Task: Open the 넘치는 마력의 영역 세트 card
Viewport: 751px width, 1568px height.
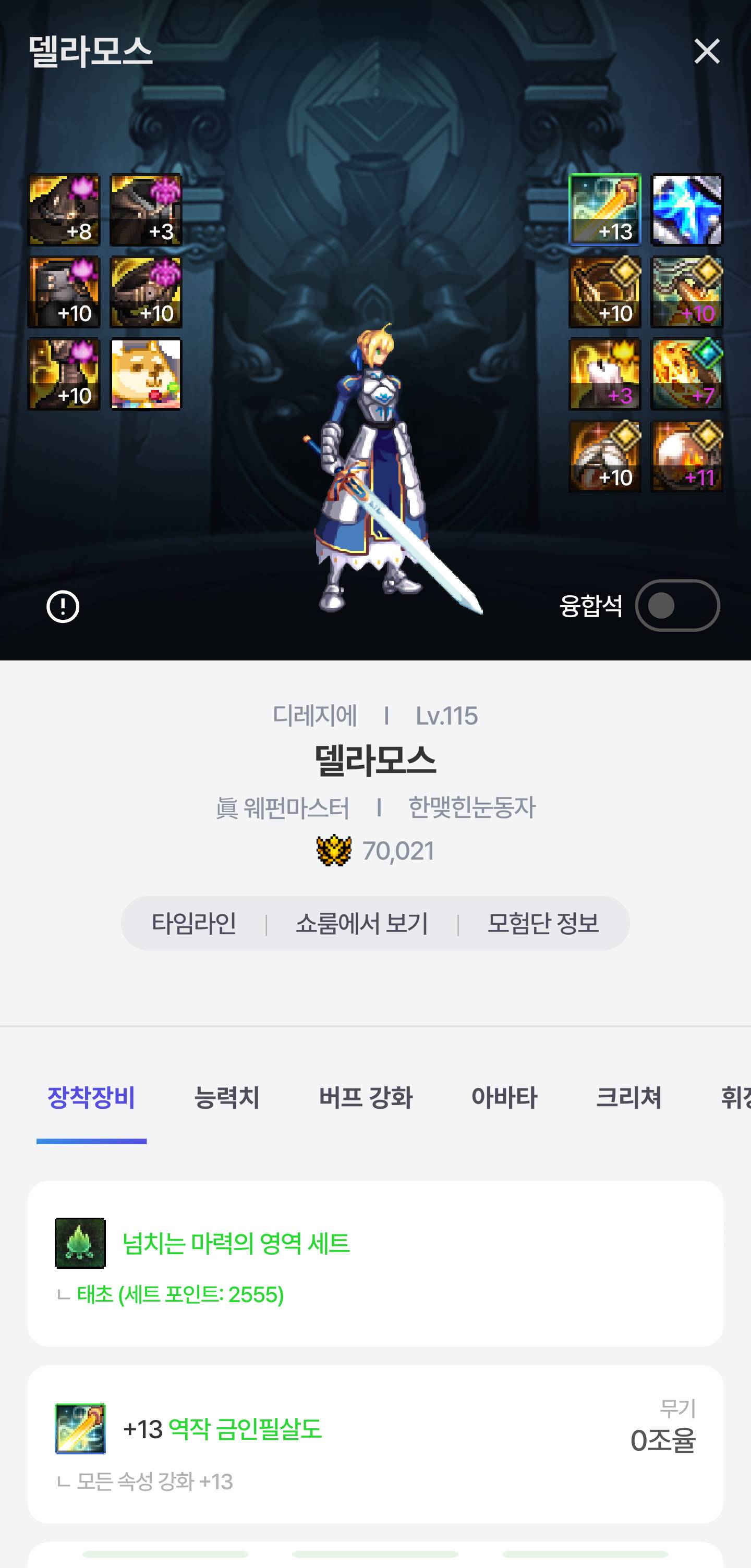Action: (x=375, y=1263)
